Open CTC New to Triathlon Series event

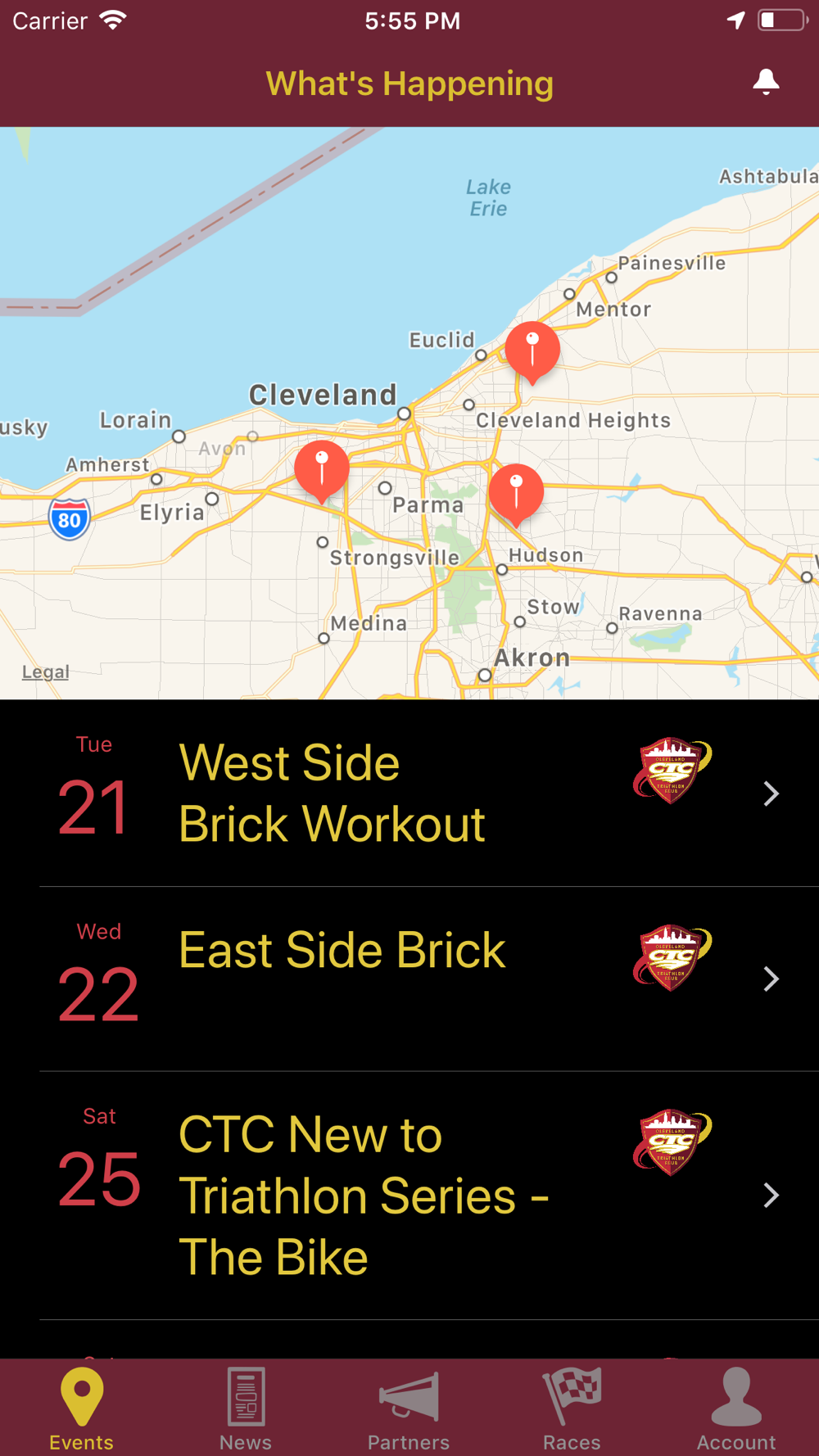[x=409, y=1196]
